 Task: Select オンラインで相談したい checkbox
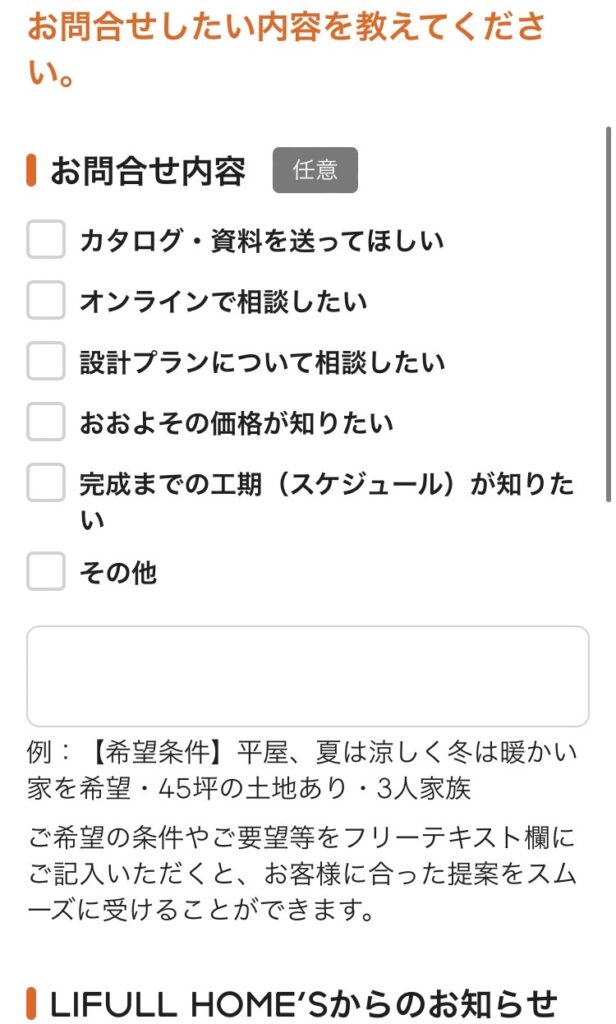click(46, 300)
